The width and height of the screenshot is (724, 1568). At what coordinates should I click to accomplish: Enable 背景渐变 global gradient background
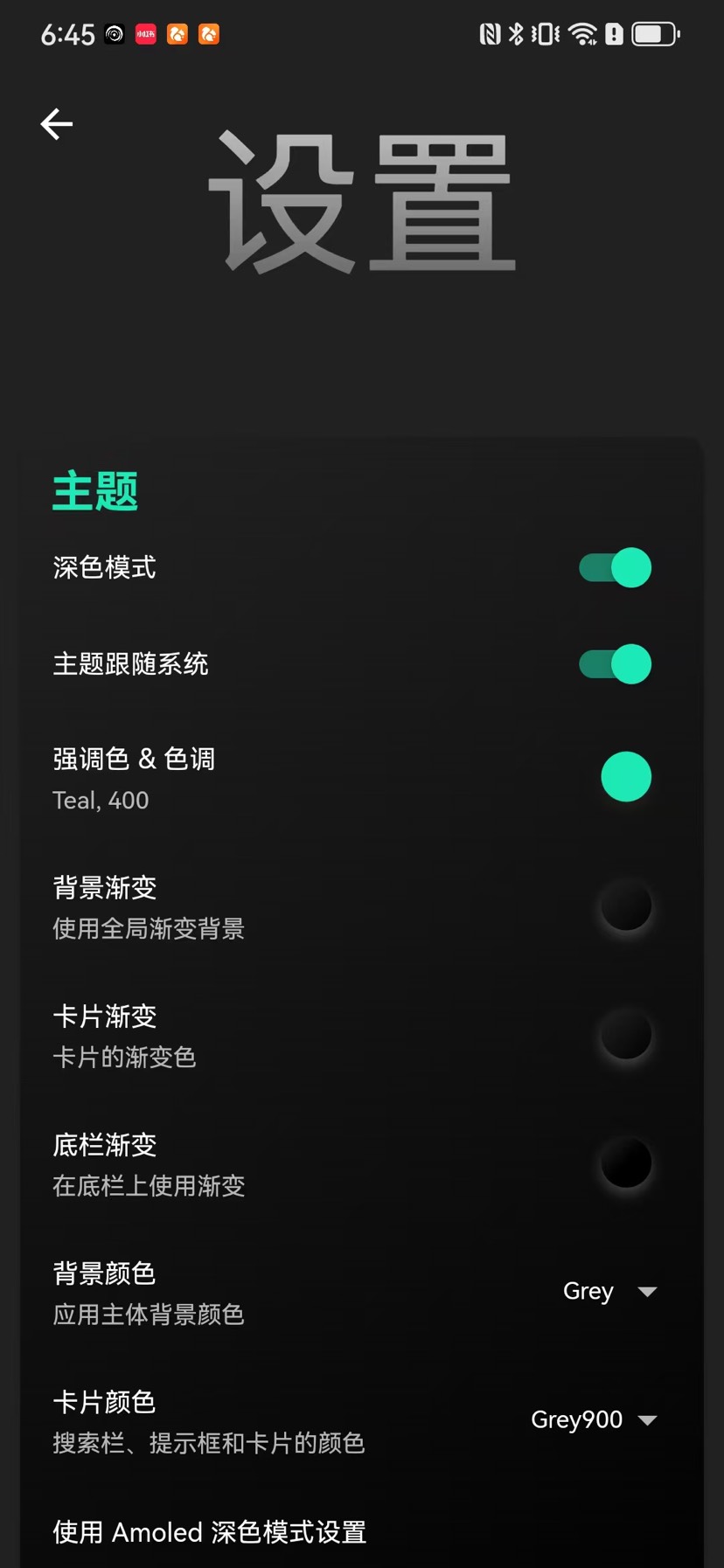click(626, 906)
